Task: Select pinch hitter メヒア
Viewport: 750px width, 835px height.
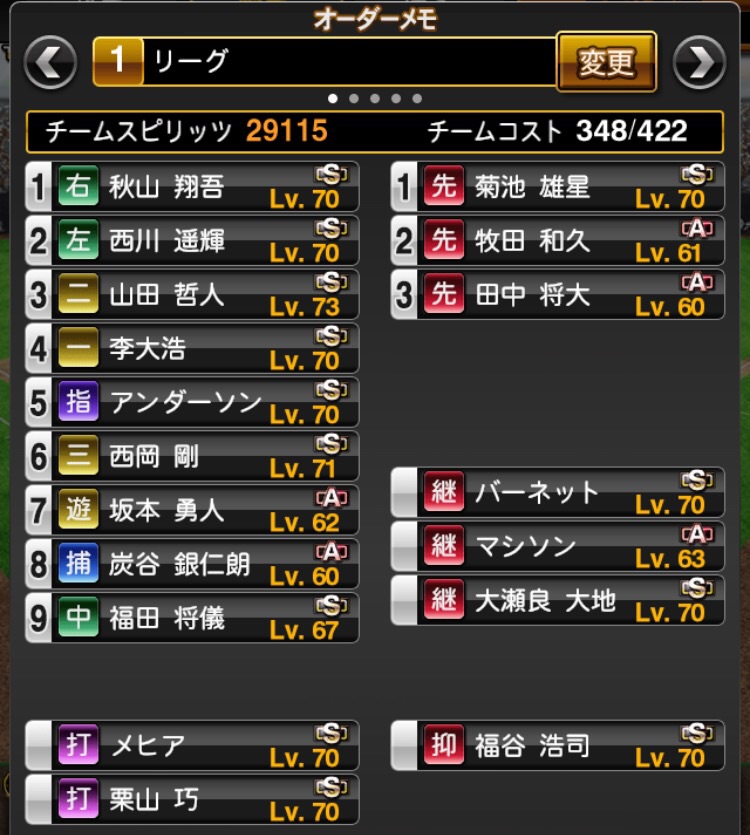Action: tap(192, 746)
